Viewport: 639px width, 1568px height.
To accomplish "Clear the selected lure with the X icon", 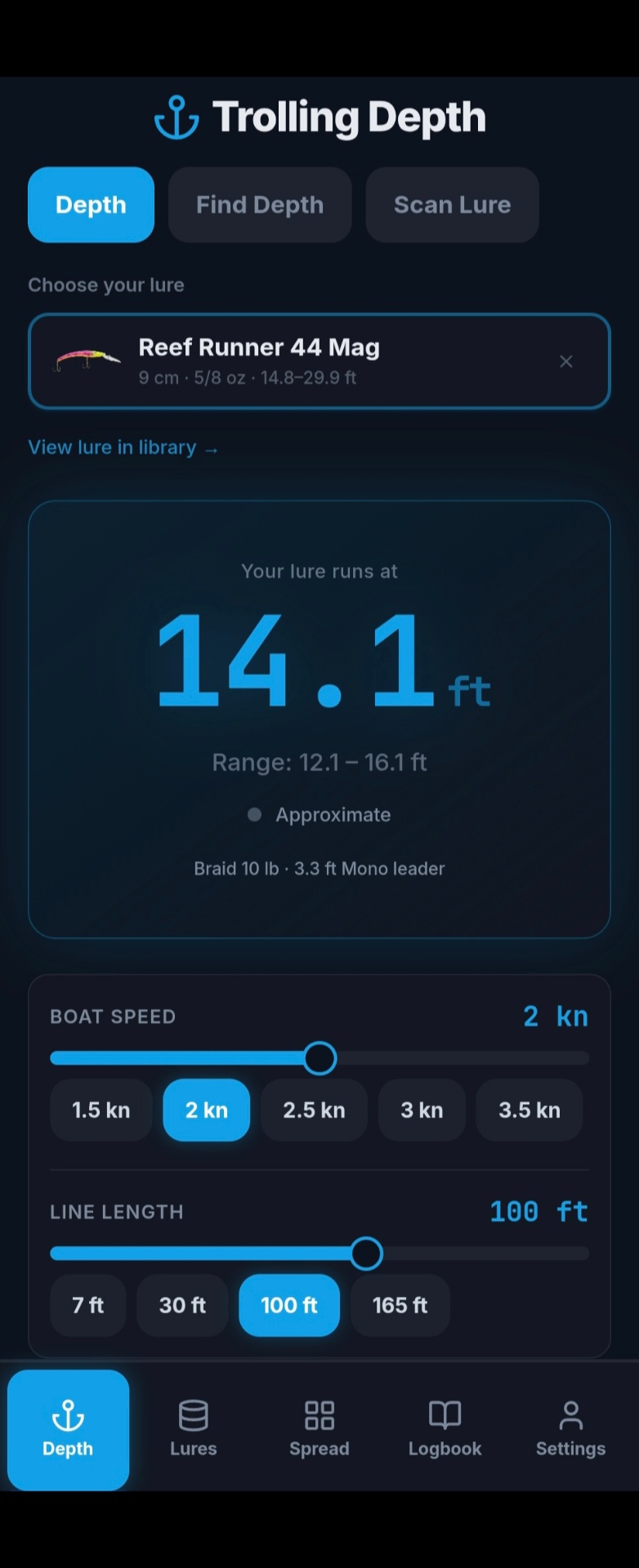I will (x=566, y=361).
